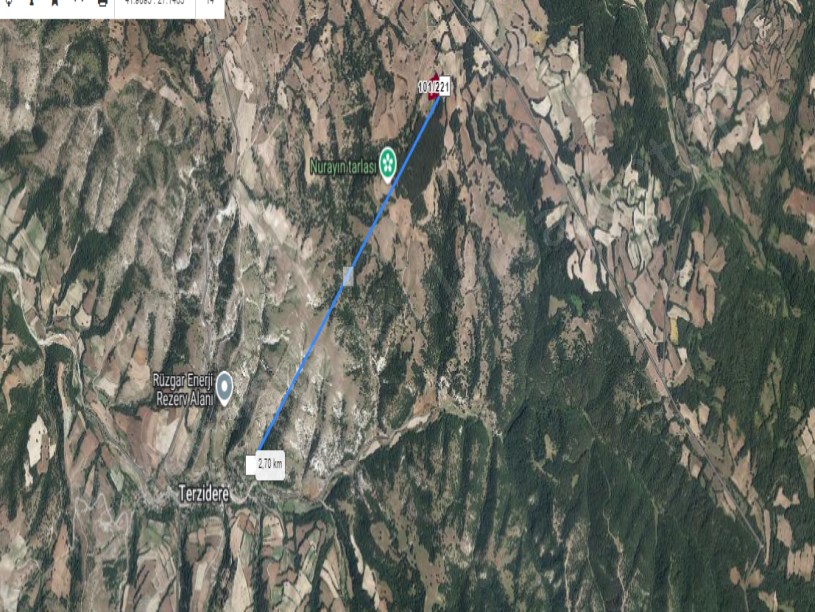Tap the midpoint handle of the measurement line
Screen dimensions: 815x612
click(348, 276)
